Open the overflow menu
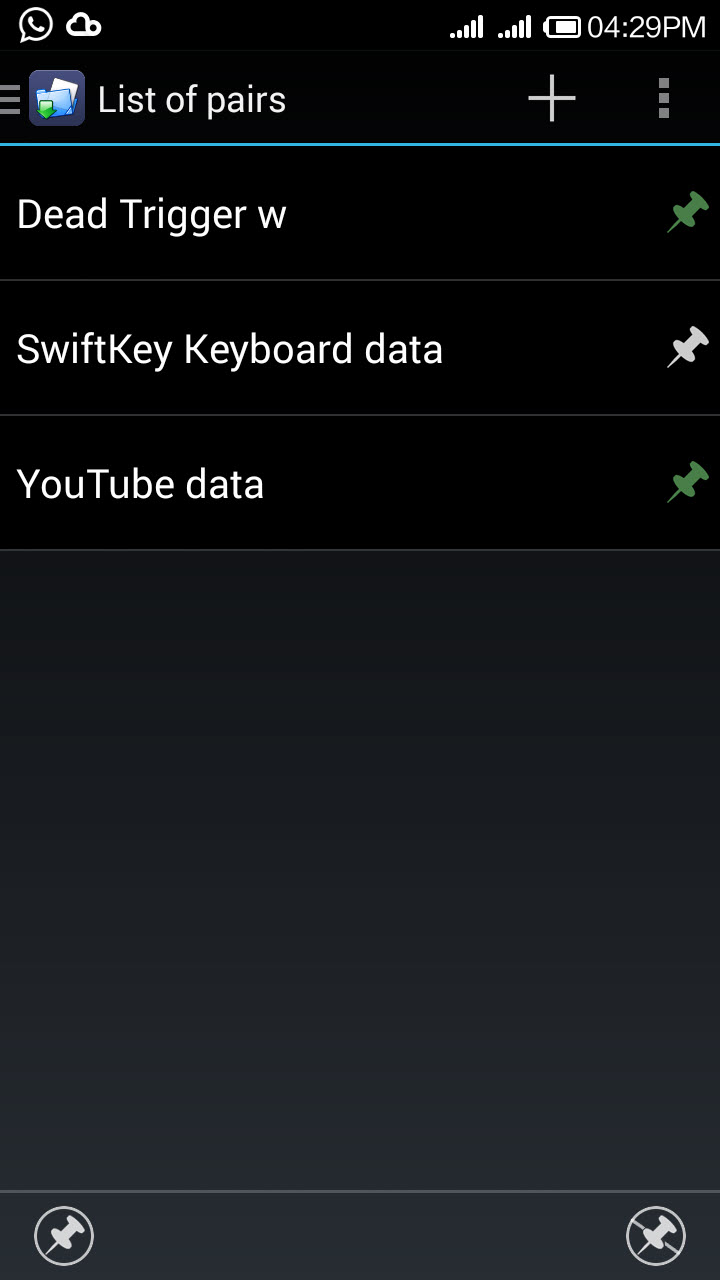The height and width of the screenshot is (1280, 720). 664,99
